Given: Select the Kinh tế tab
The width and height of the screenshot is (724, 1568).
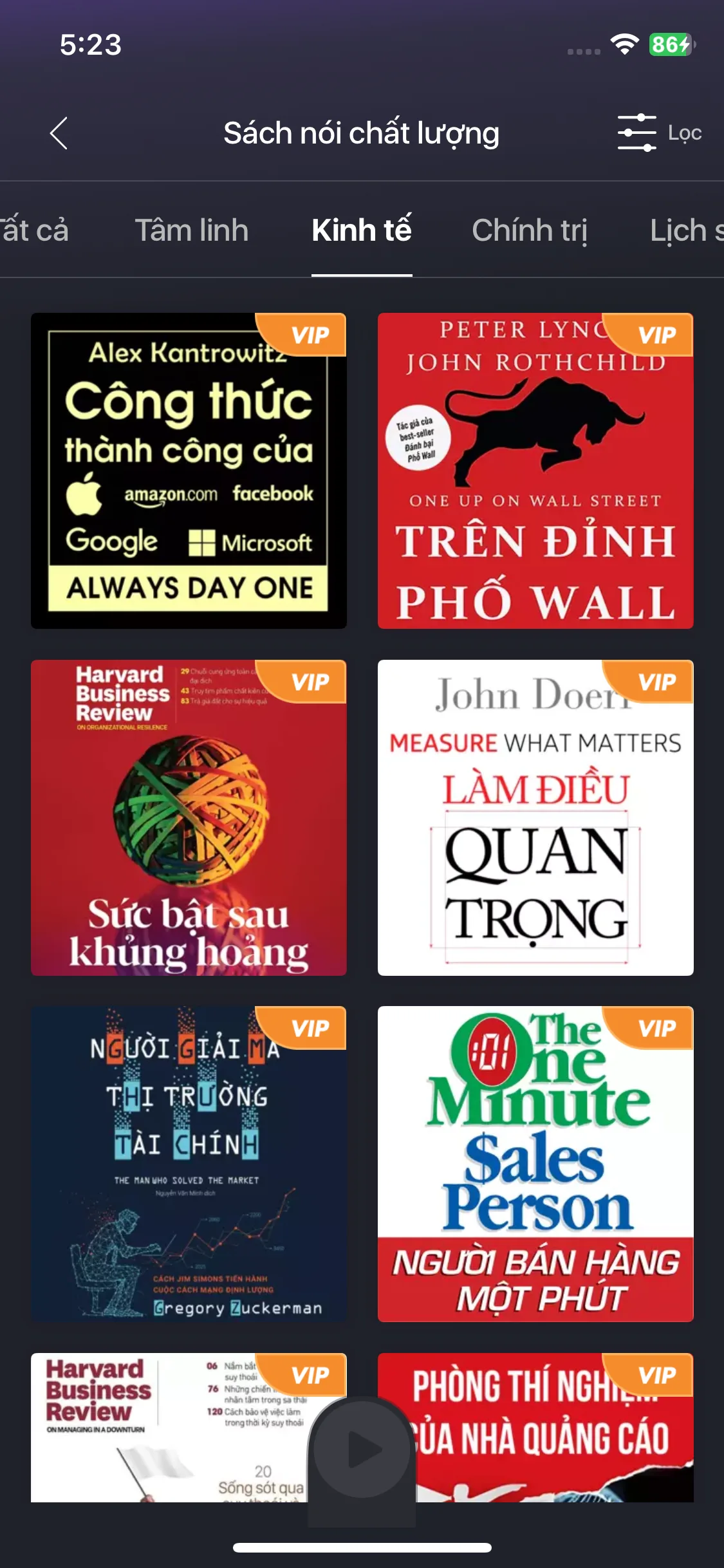Looking at the screenshot, I should point(362,230).
